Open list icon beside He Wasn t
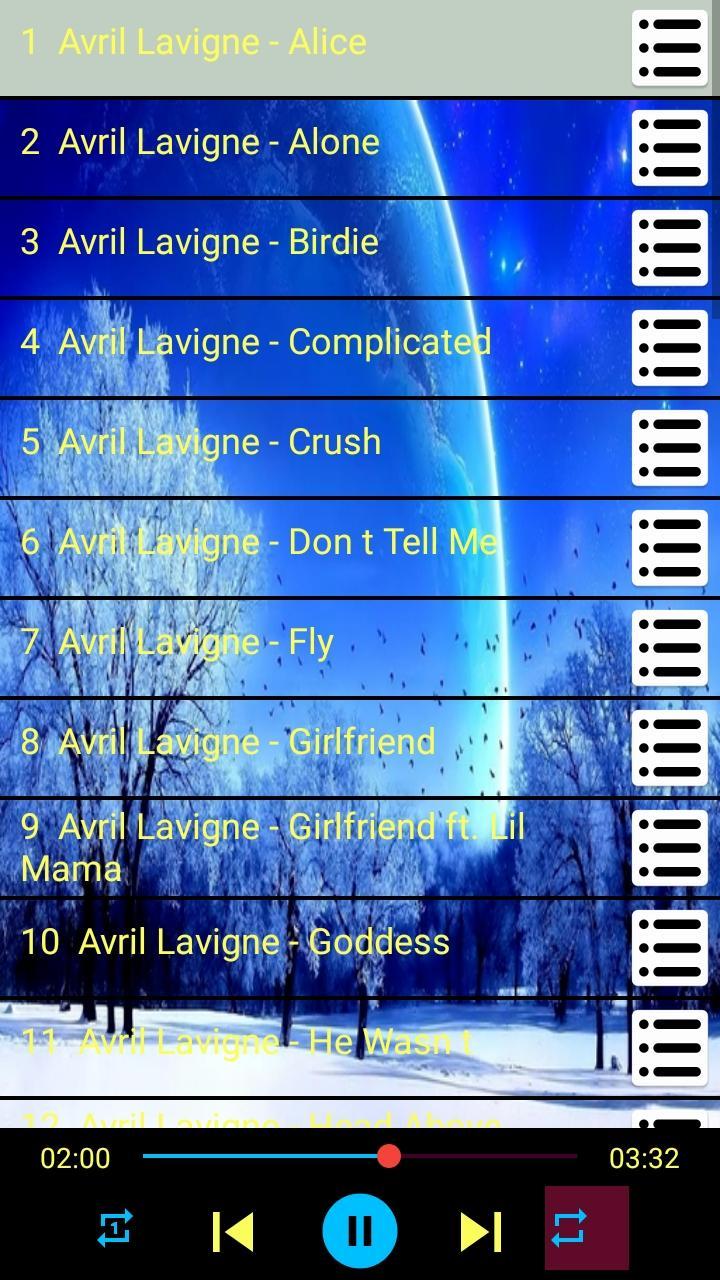 tap(670, 1047)
